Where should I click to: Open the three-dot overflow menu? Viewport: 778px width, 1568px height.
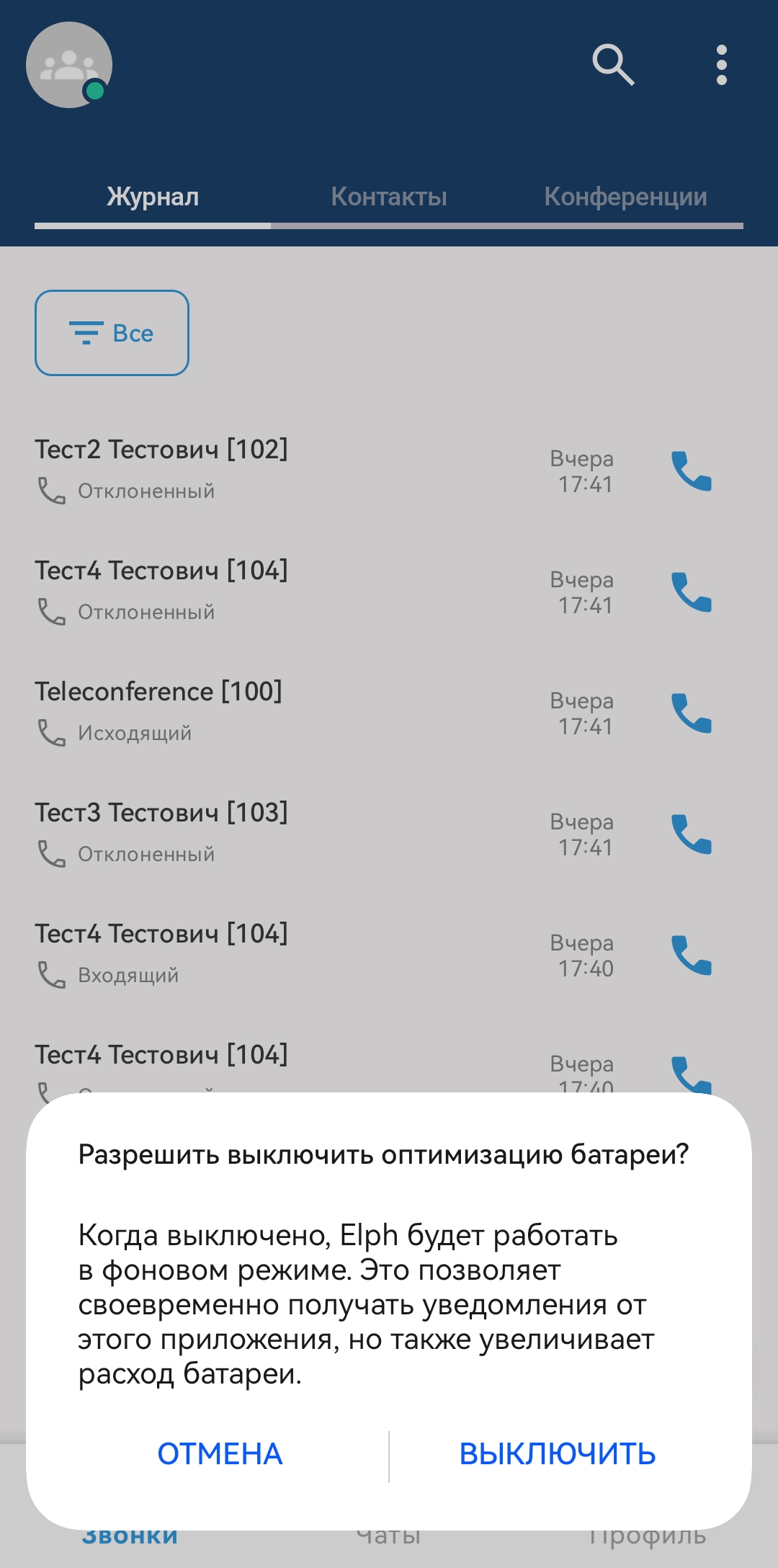point(721,65)
